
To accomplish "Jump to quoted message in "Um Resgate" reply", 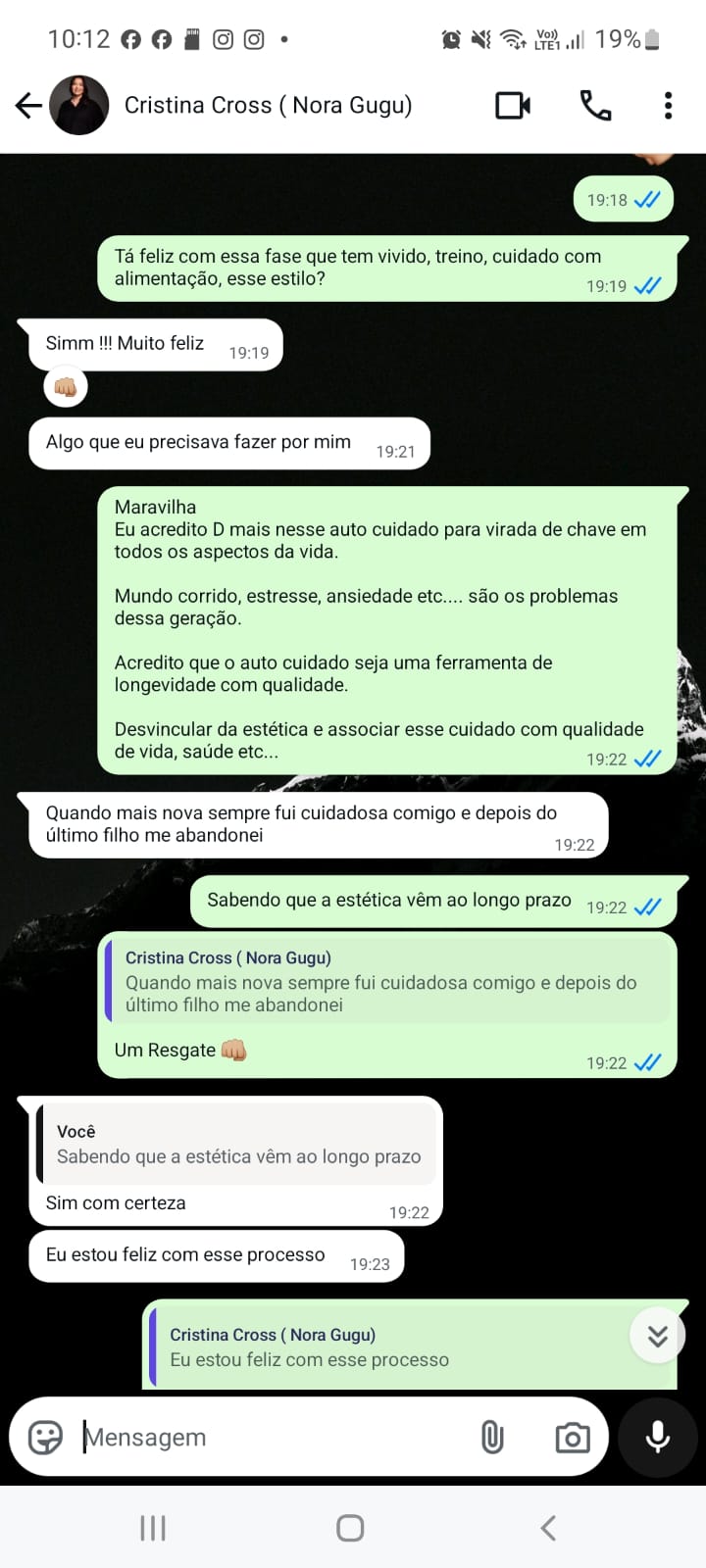I will tap(387, 981).
